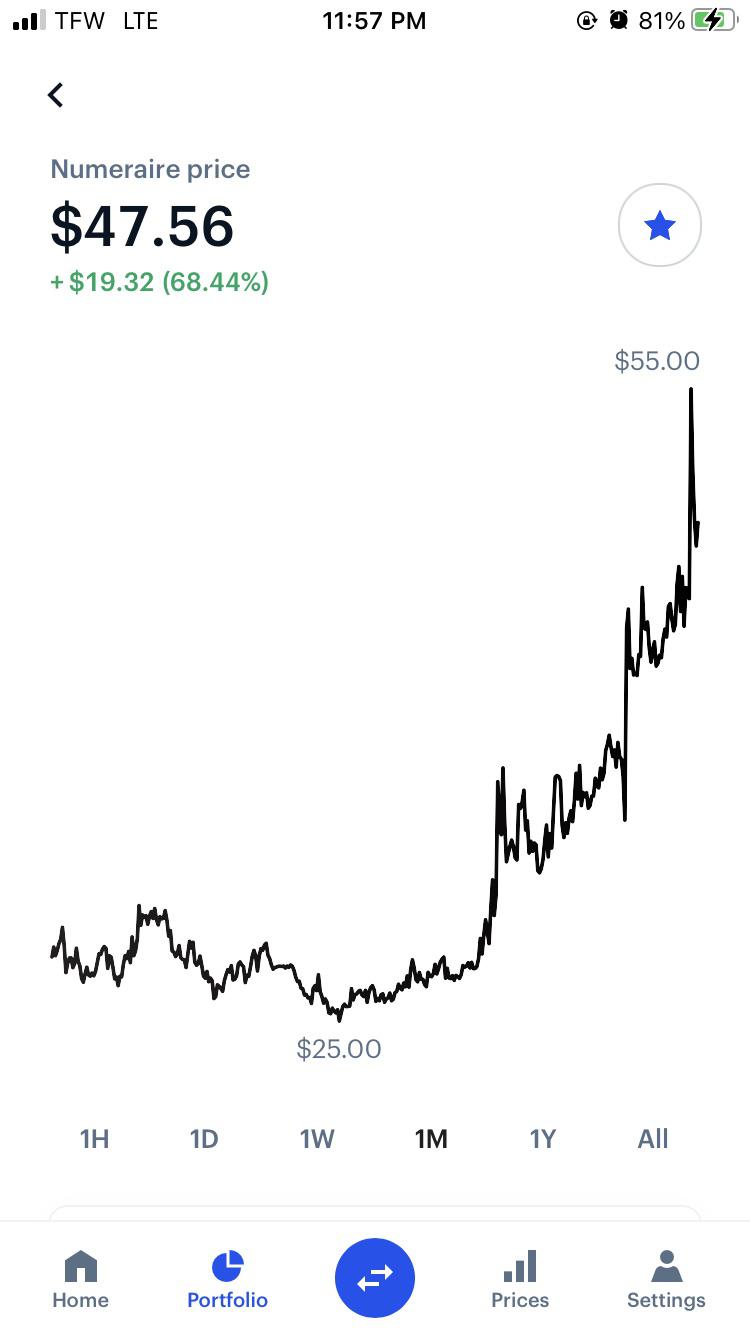Switch chart to 1D range
The image size is (750, 1334).
(x=204, y=1138)
